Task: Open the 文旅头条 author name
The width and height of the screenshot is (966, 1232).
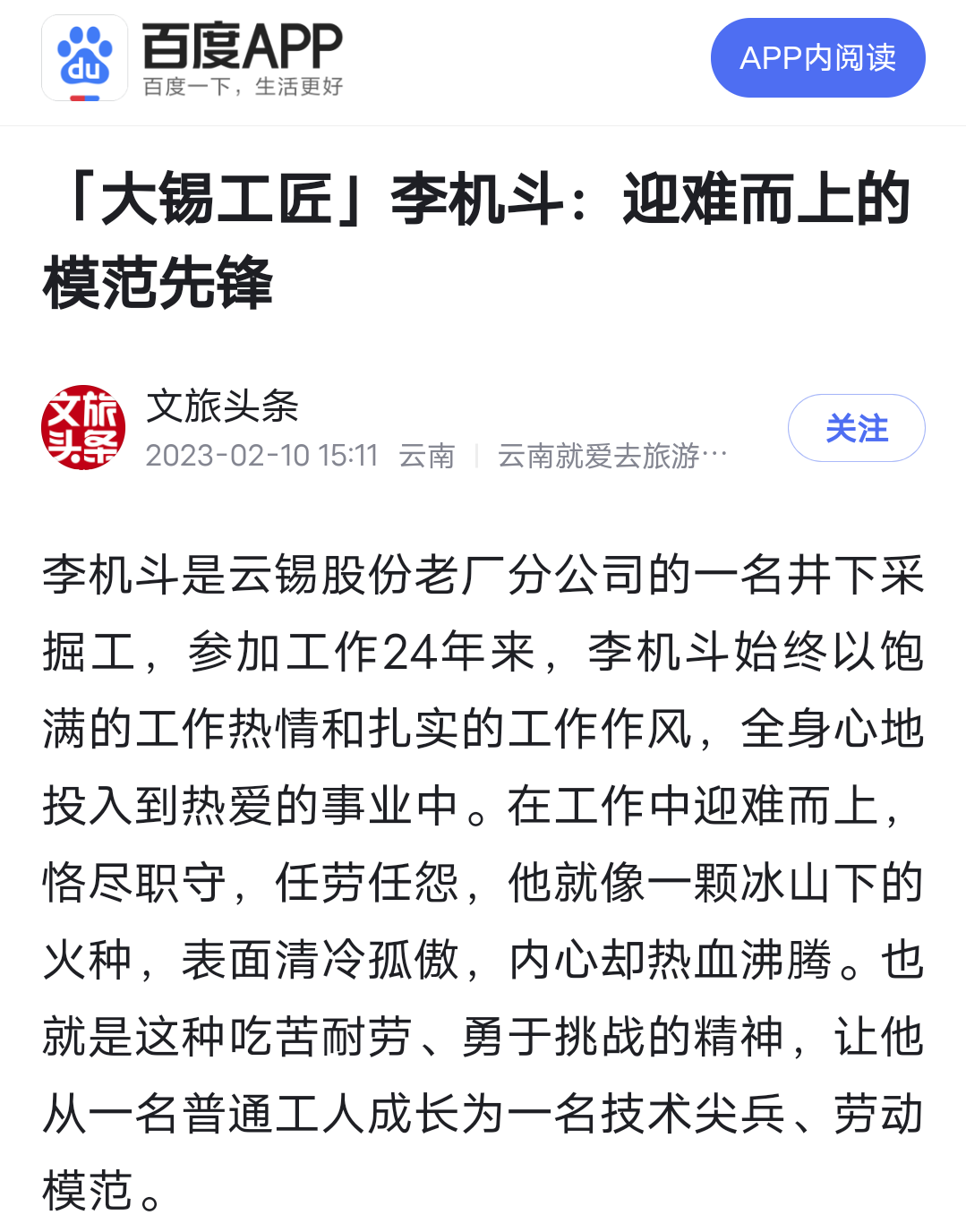Action: coord(222,406)
